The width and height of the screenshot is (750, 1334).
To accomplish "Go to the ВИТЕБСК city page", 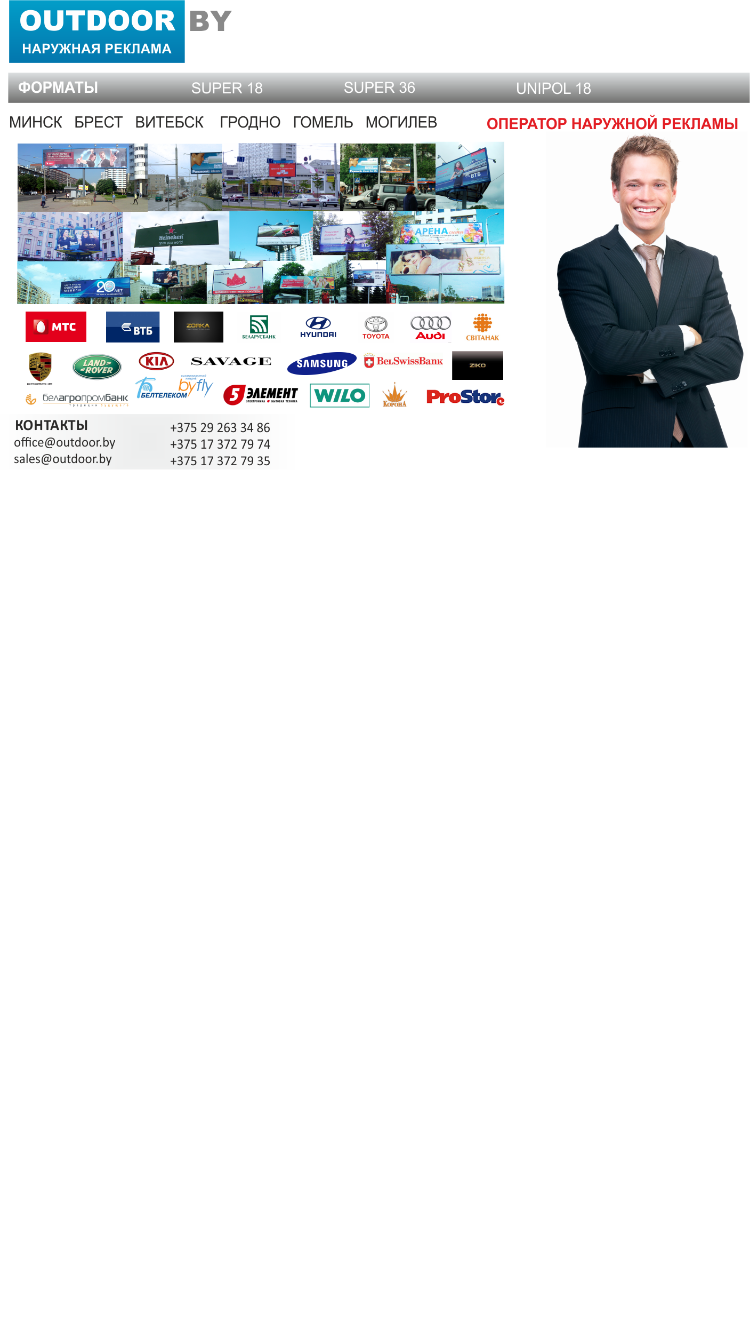I will coord(169,123).
